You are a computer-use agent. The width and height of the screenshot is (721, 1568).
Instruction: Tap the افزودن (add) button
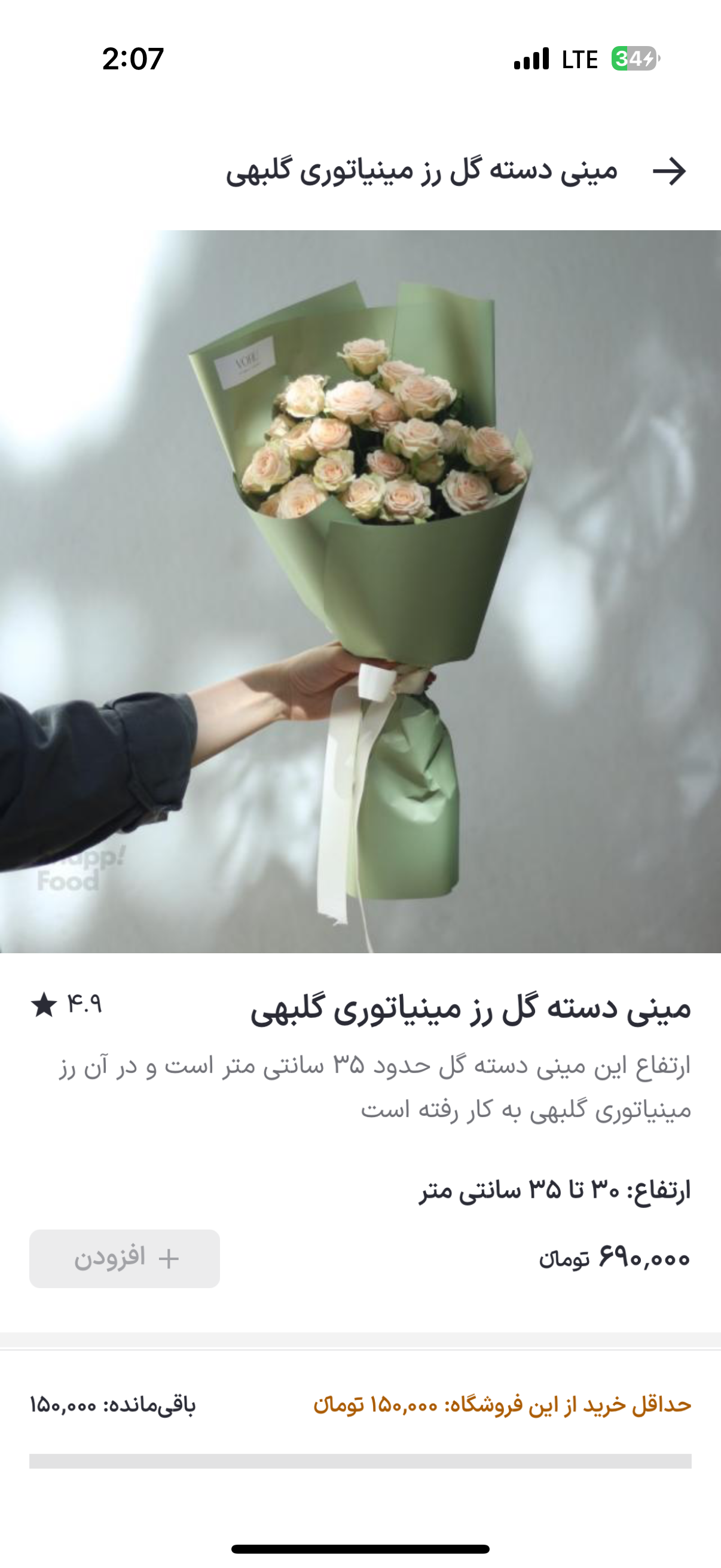point(125,1258)
